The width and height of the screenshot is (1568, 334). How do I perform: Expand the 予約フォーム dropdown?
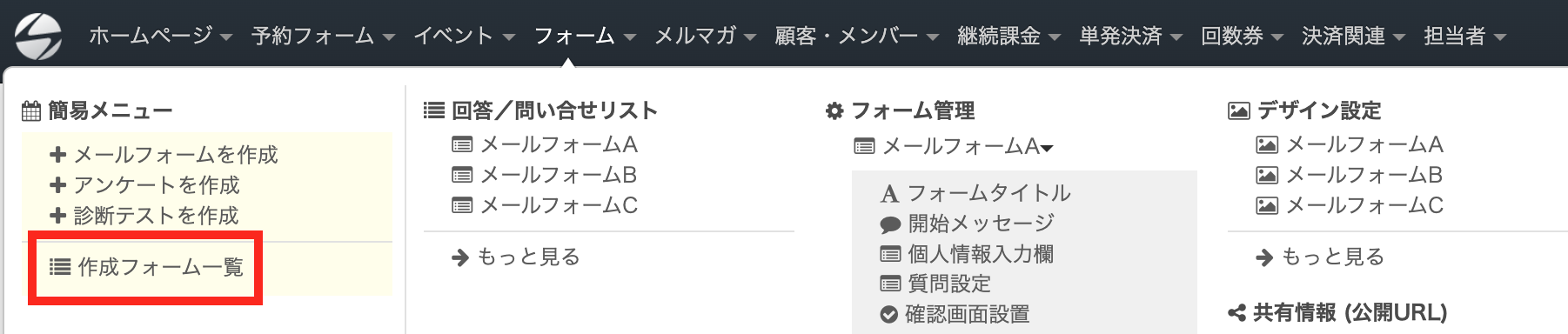point(323,36)
